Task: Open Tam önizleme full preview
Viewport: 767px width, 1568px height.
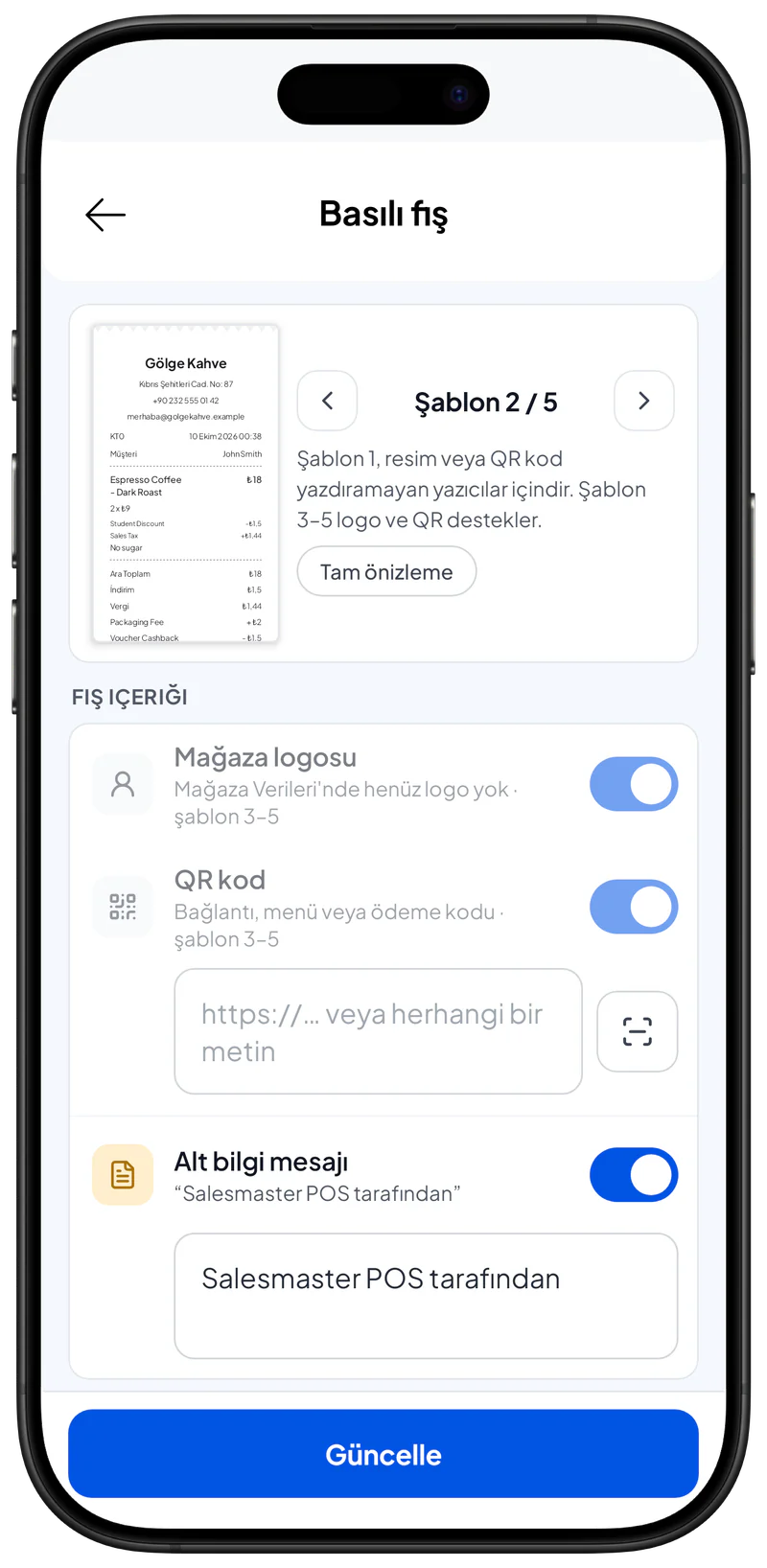Action: [x=386, y=571]
